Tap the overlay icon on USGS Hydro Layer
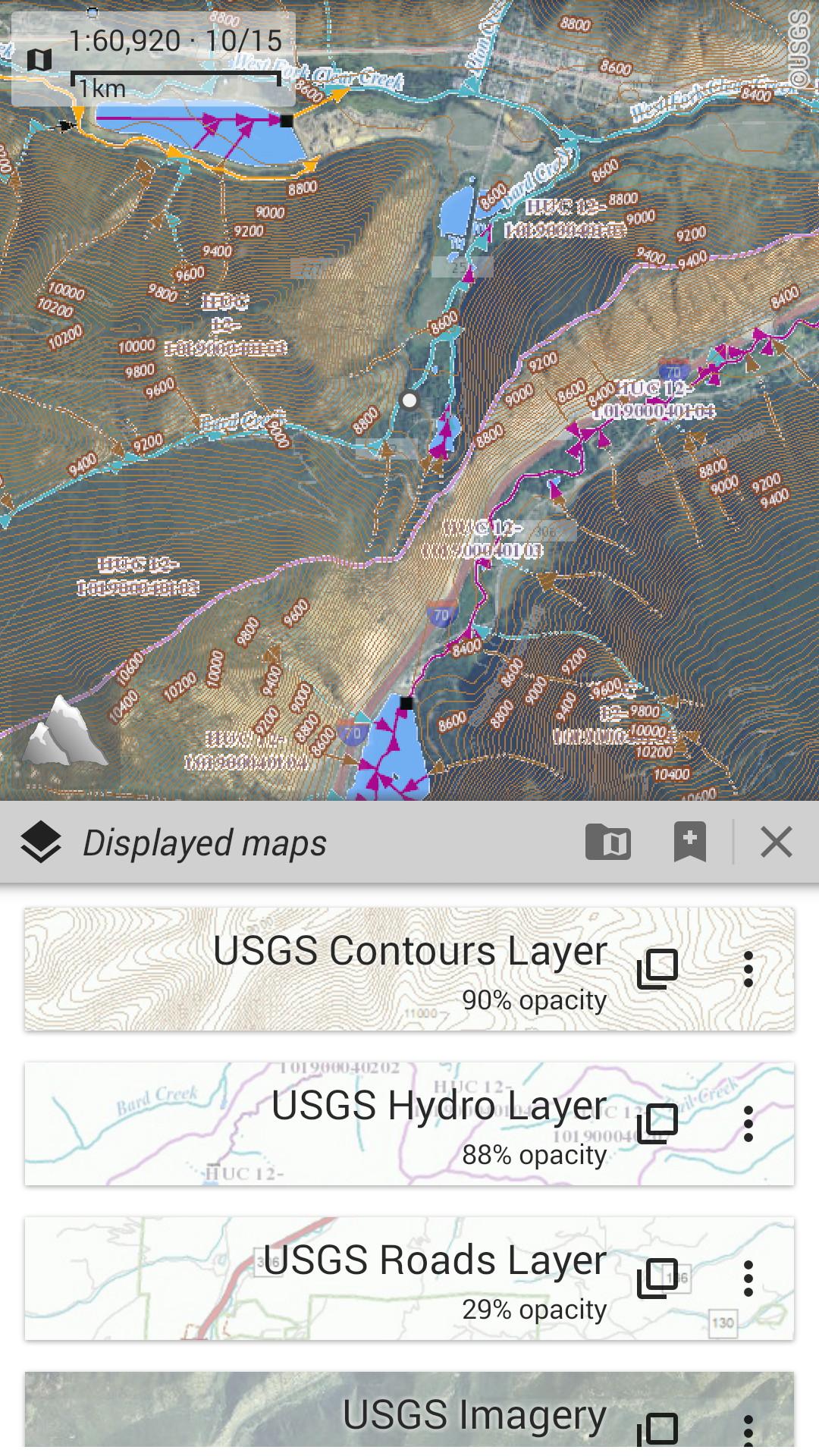This screenshot has width=819, height=1456. [657, 1124]
